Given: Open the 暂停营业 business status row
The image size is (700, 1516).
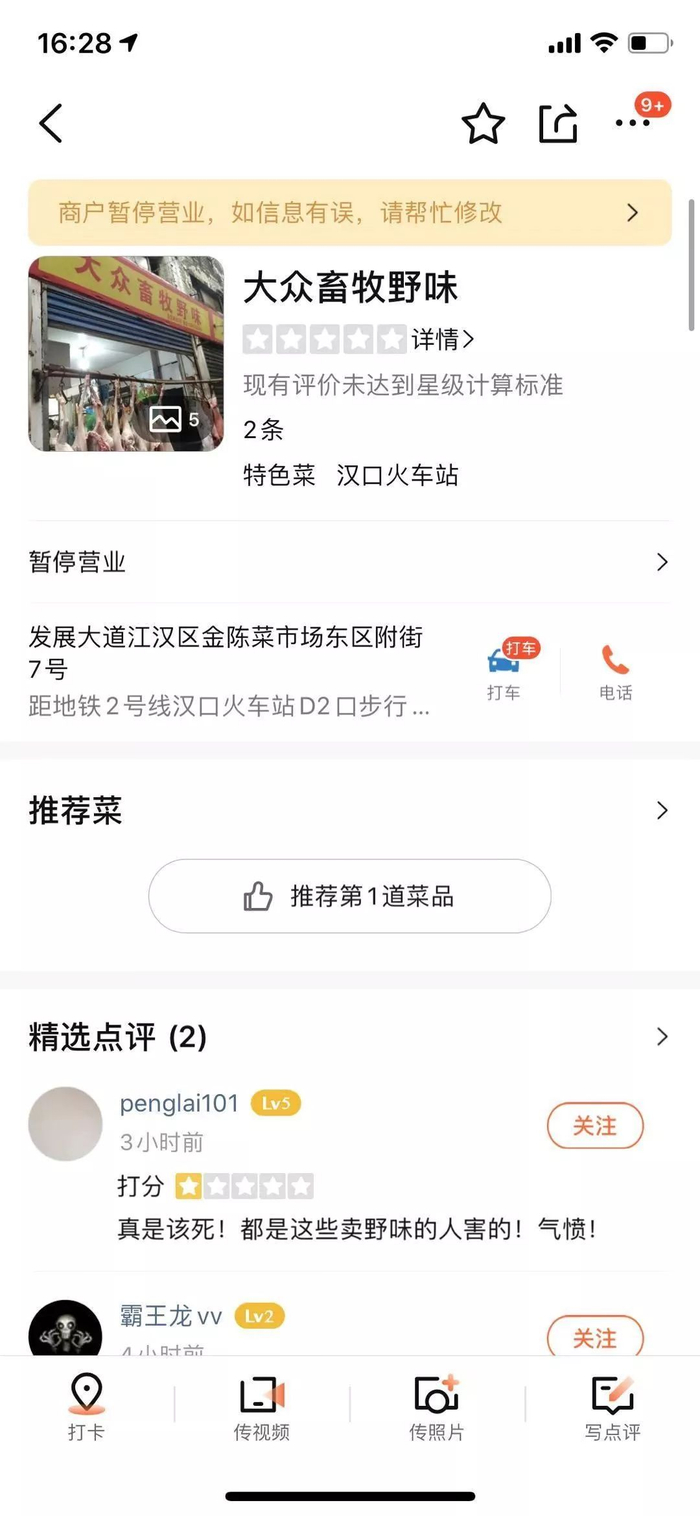Looking at the screenshot, I should [x=349, y=562].
